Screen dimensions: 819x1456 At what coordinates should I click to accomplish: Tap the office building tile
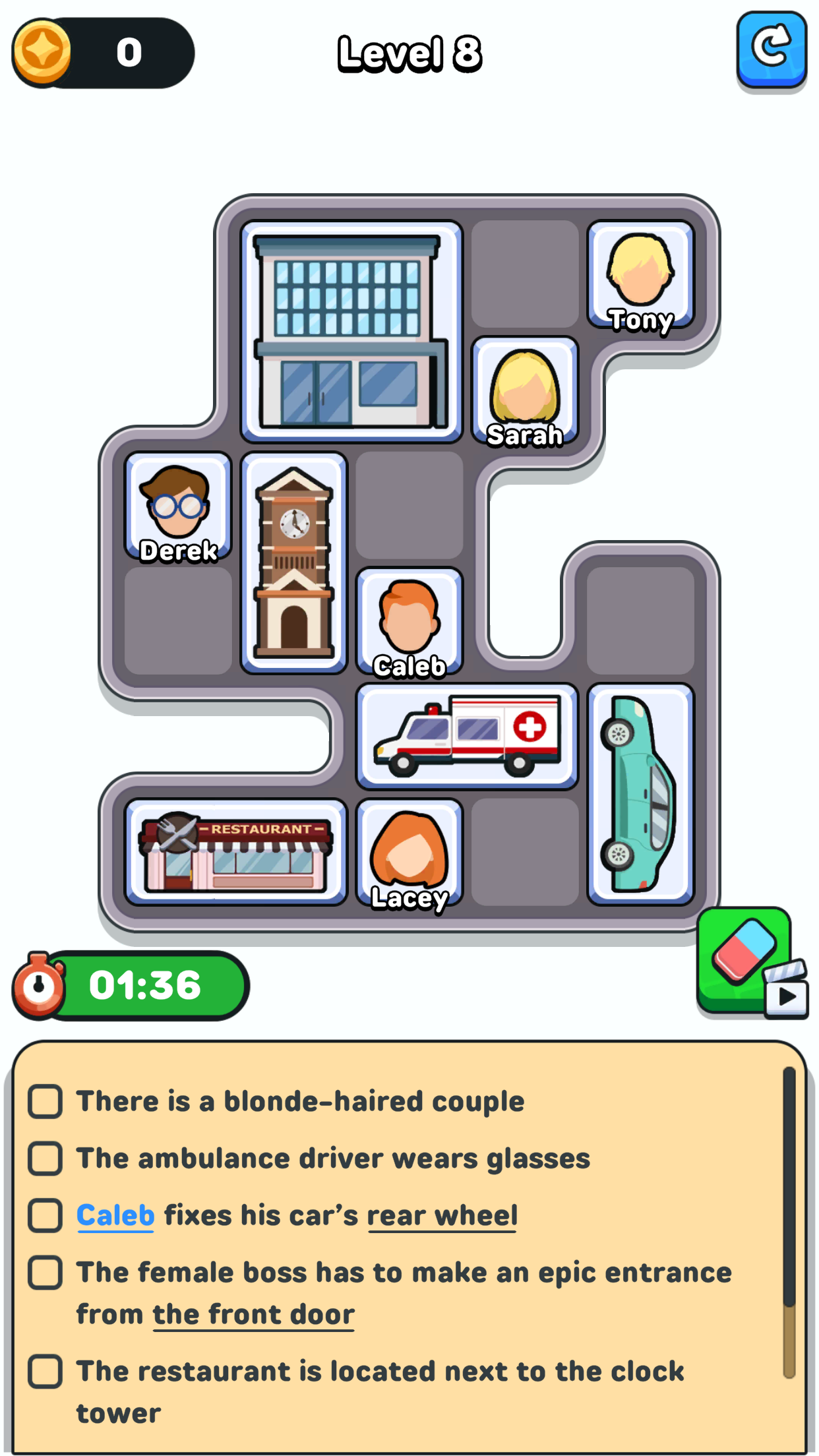(351, 332)
